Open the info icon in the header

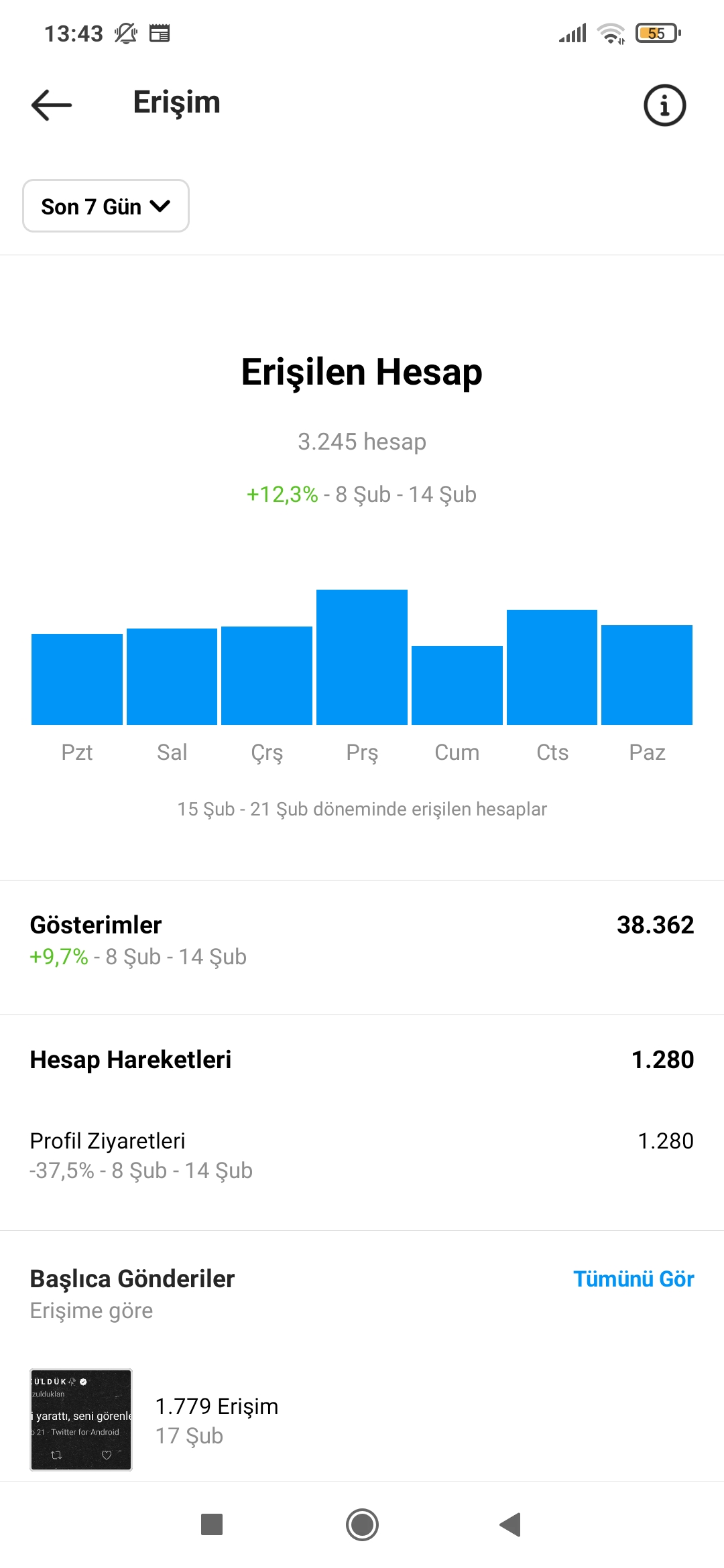(664, 105)
